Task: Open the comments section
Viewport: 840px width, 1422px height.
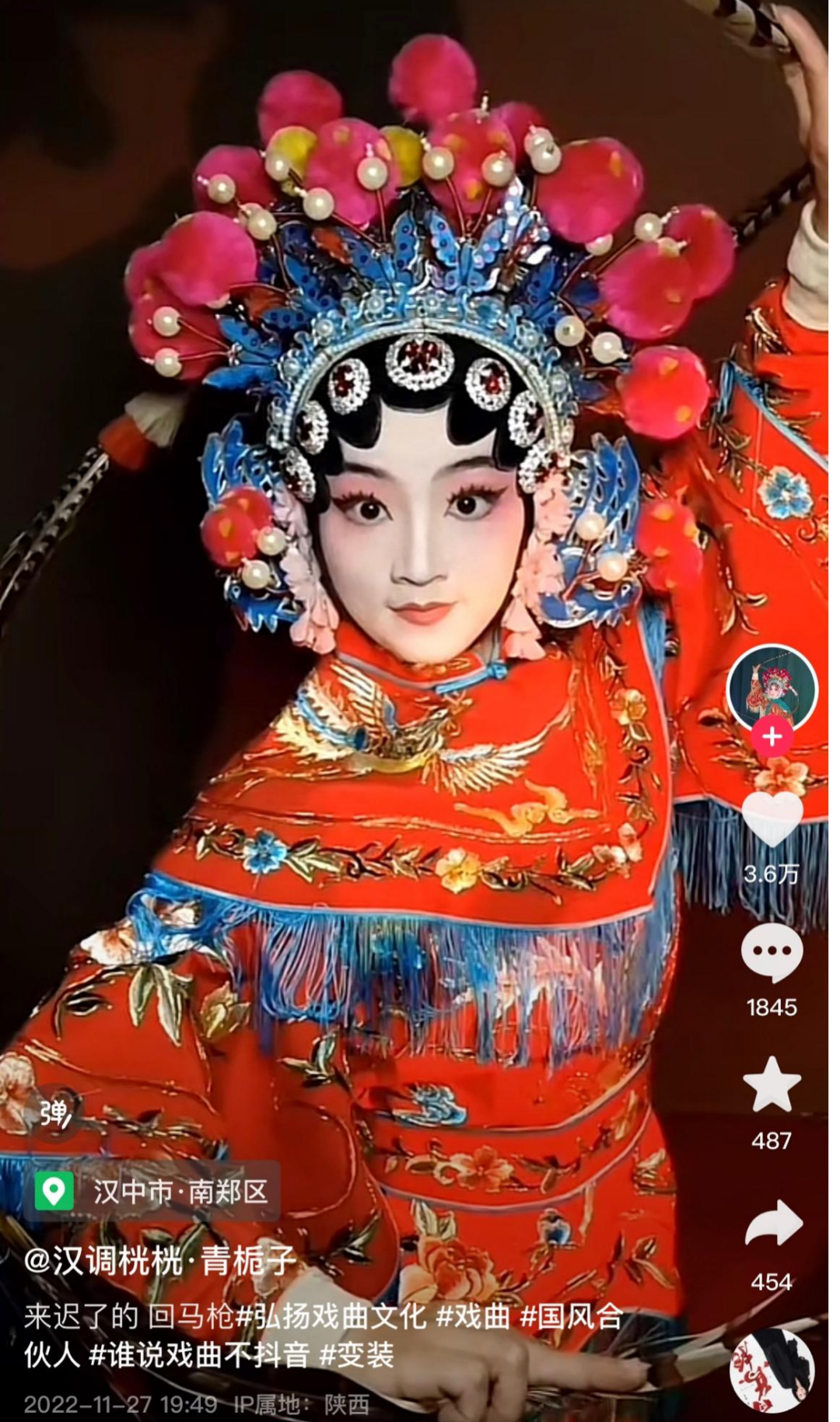Action: point(772,953)
